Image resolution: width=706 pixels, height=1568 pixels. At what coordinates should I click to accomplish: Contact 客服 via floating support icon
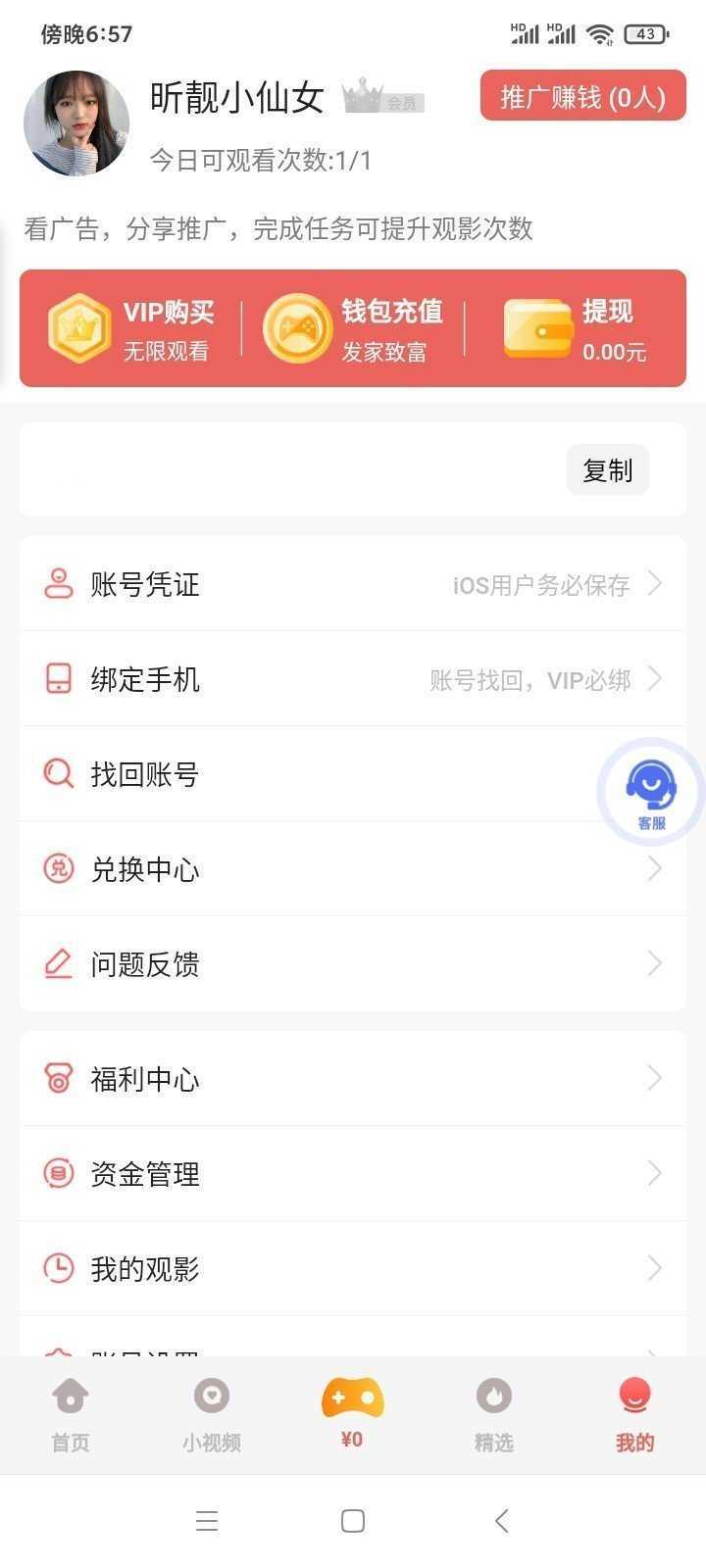tap(651, 790)
